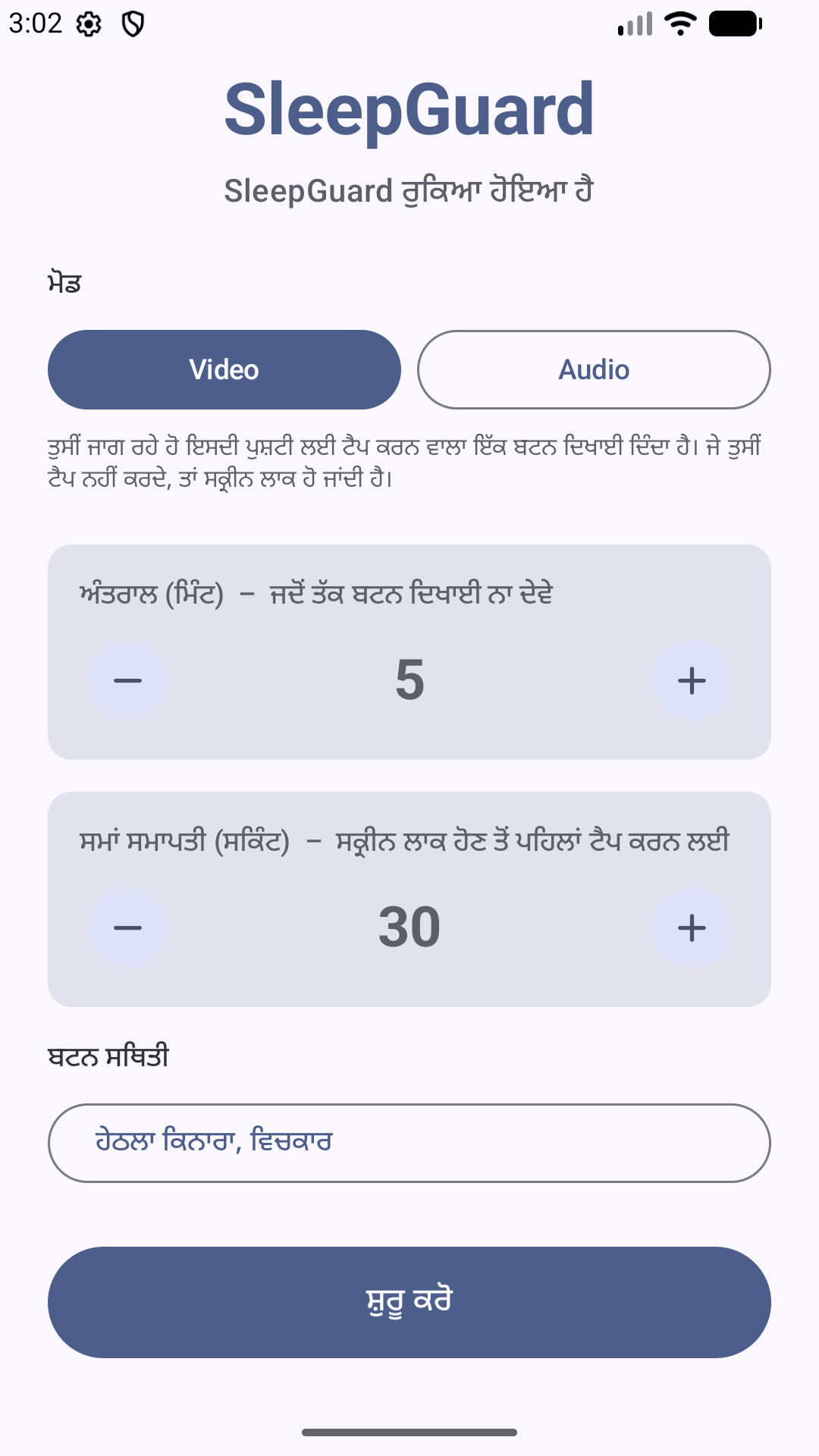The image size is (819, 1456).
Task: Switch to Audio mode
Action: point(594,369)
